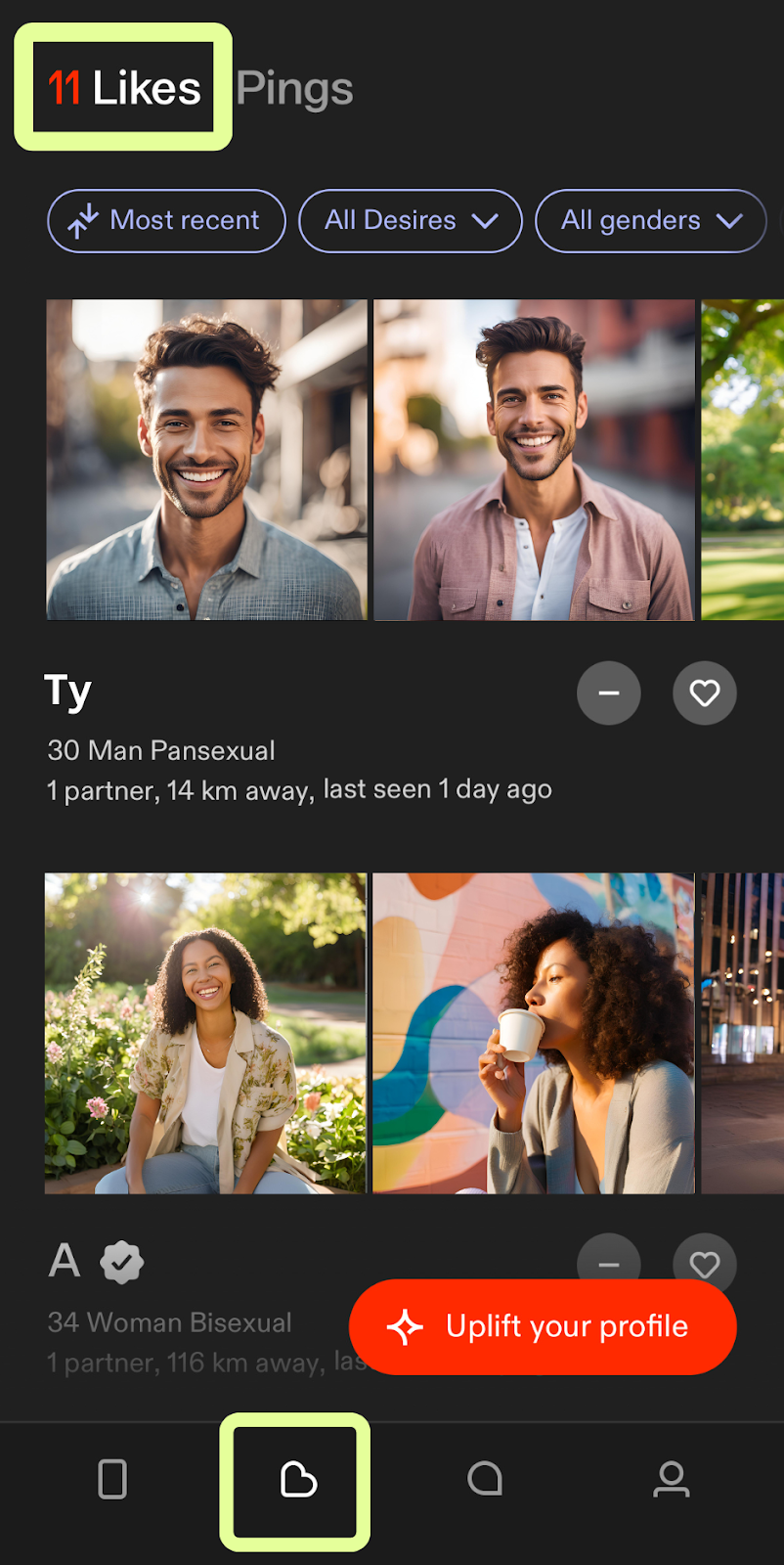784x1565 pixels.
Task: View Ty's second photo in pink shirt
Action: click(534, 460)
